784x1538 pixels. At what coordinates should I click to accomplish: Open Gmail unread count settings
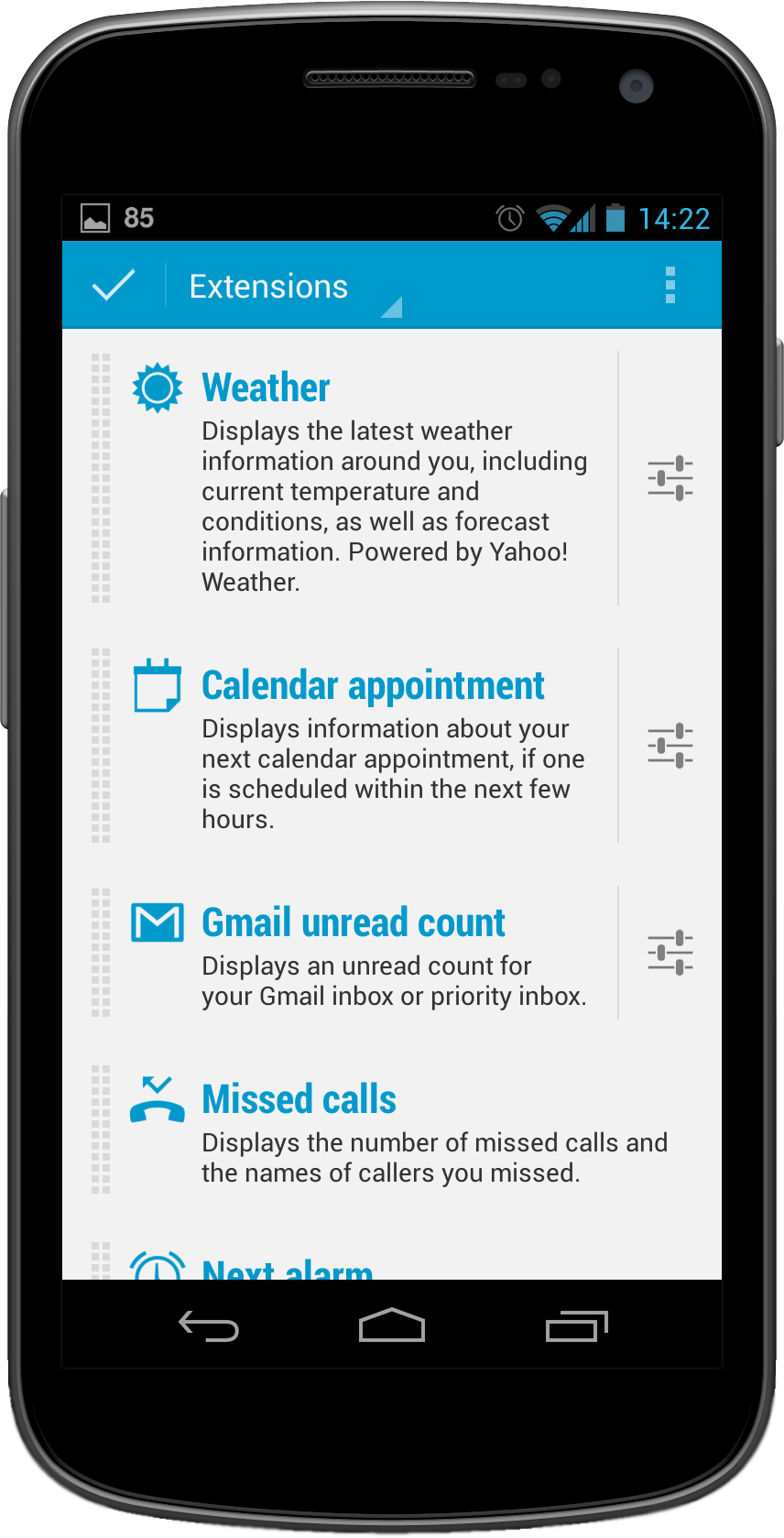point(670,953)
